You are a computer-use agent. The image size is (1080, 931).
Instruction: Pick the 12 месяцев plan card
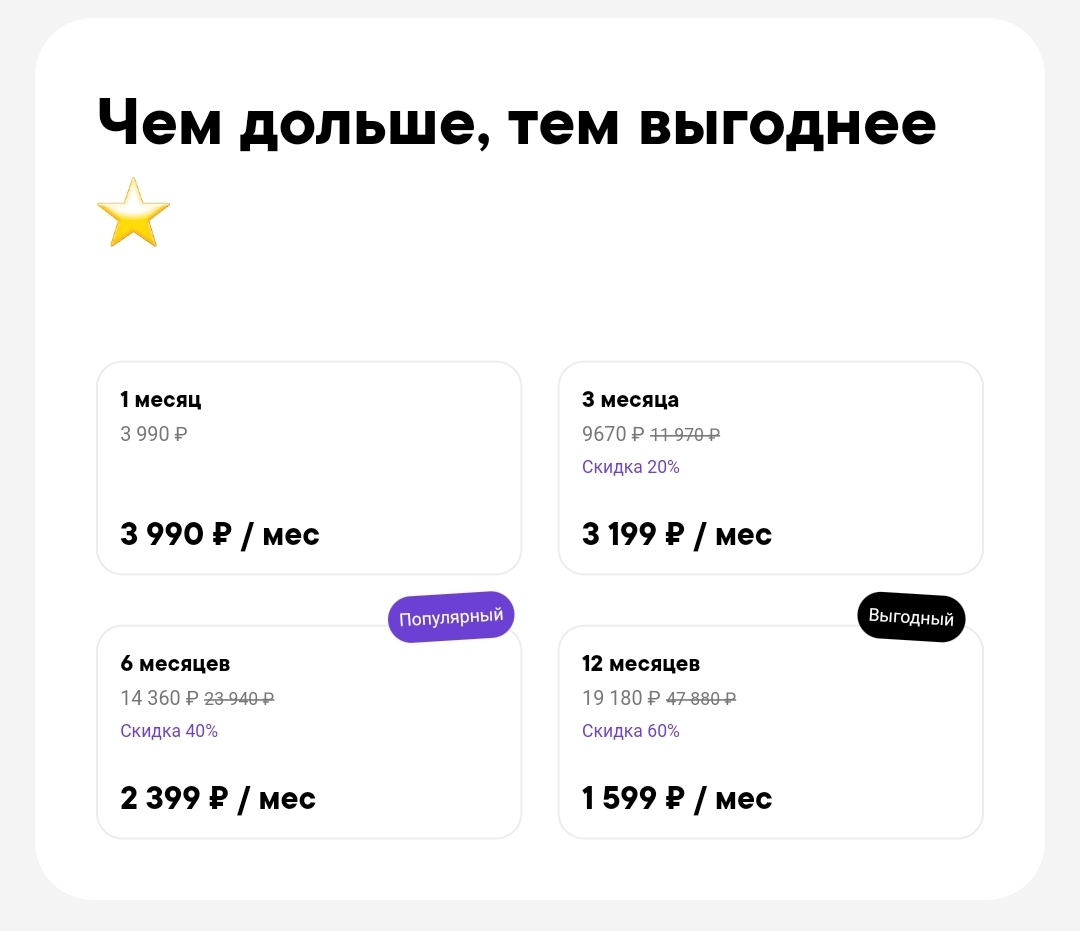pos(770,732)
